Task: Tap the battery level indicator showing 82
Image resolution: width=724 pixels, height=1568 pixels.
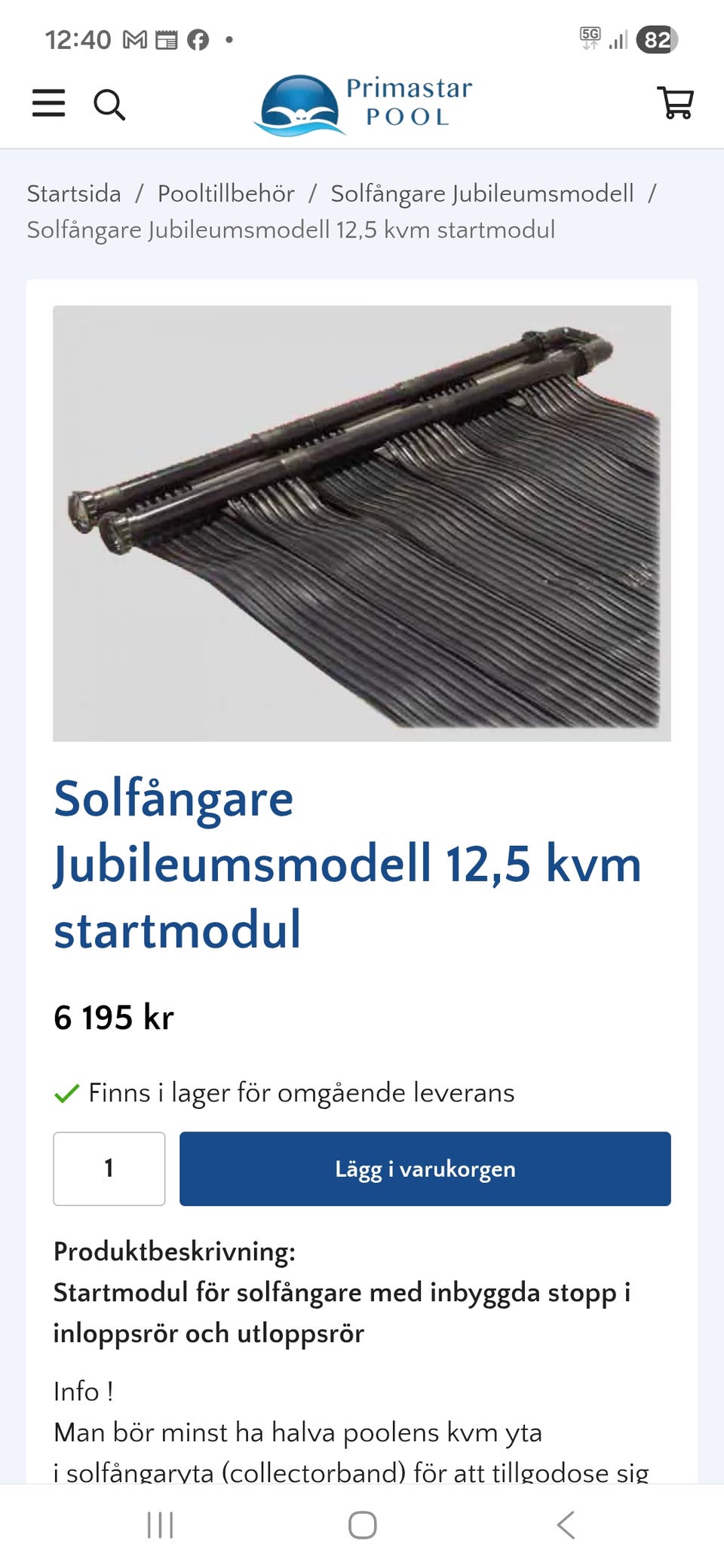Action: click(x=657, y=38)
